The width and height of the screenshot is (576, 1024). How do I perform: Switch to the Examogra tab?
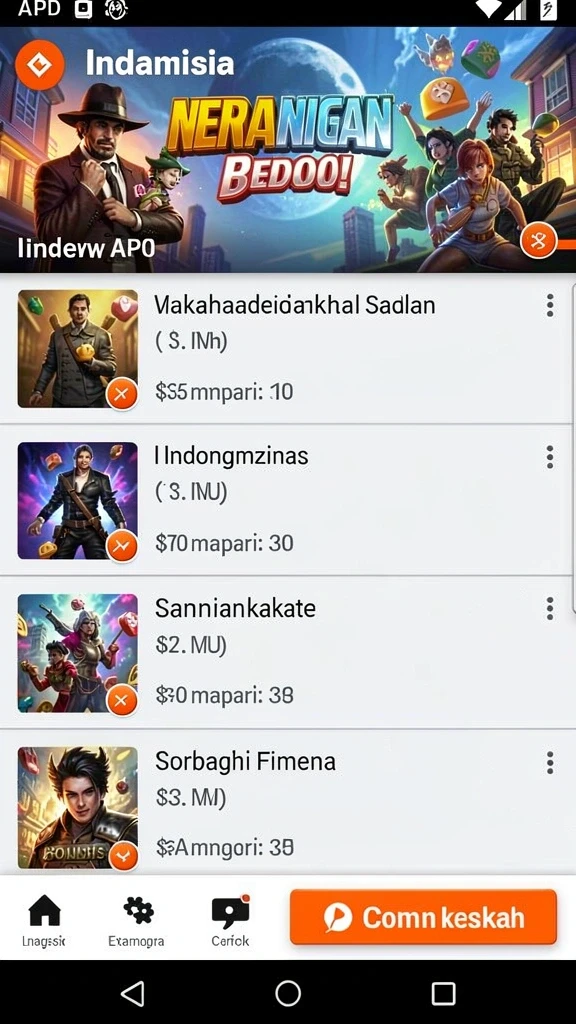coord(136,920)
